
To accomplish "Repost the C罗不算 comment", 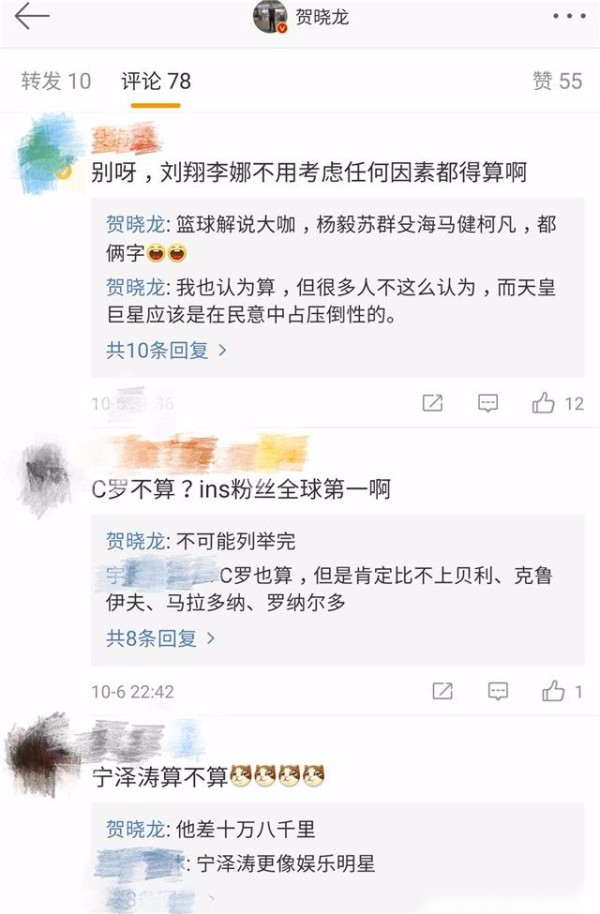I will click(441, 691).
